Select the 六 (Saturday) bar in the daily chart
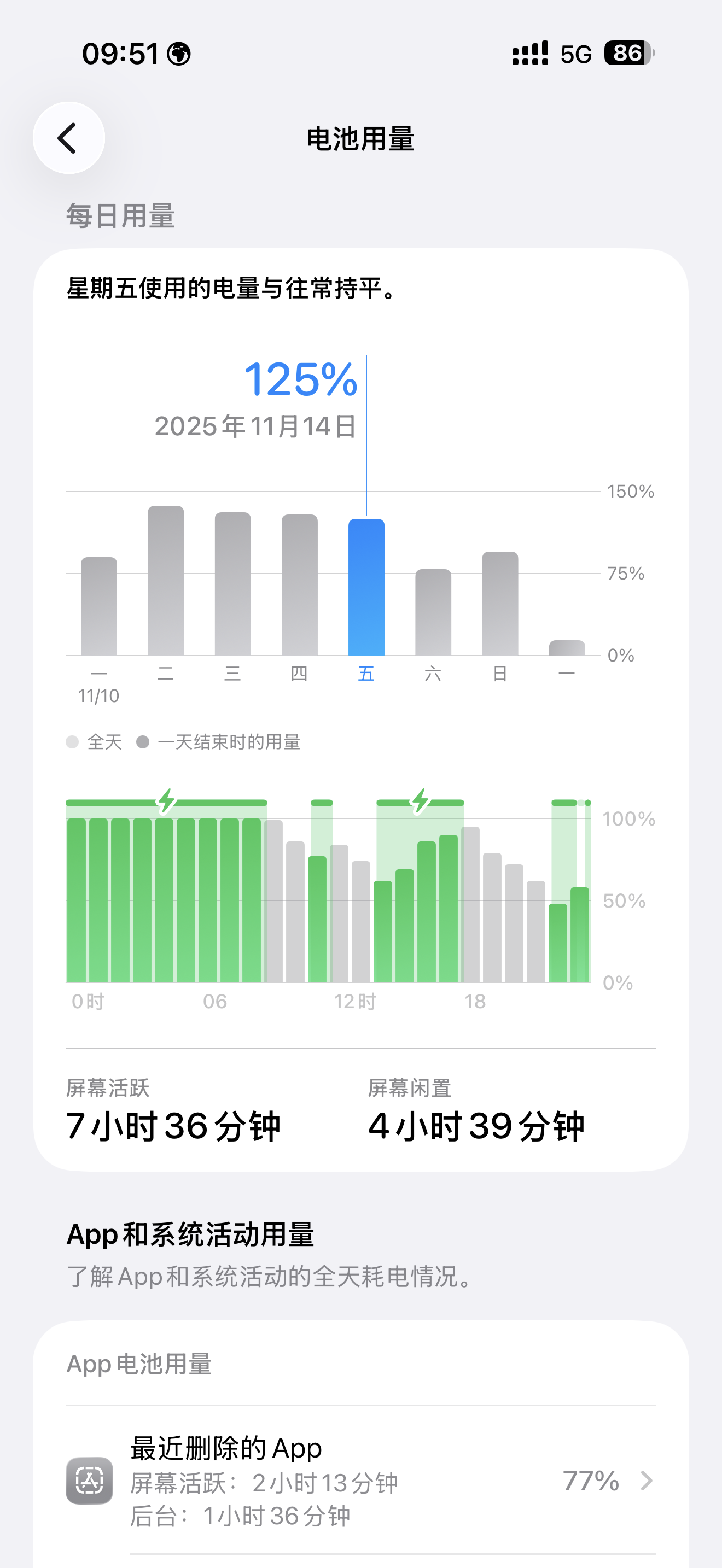 point(433,612)
